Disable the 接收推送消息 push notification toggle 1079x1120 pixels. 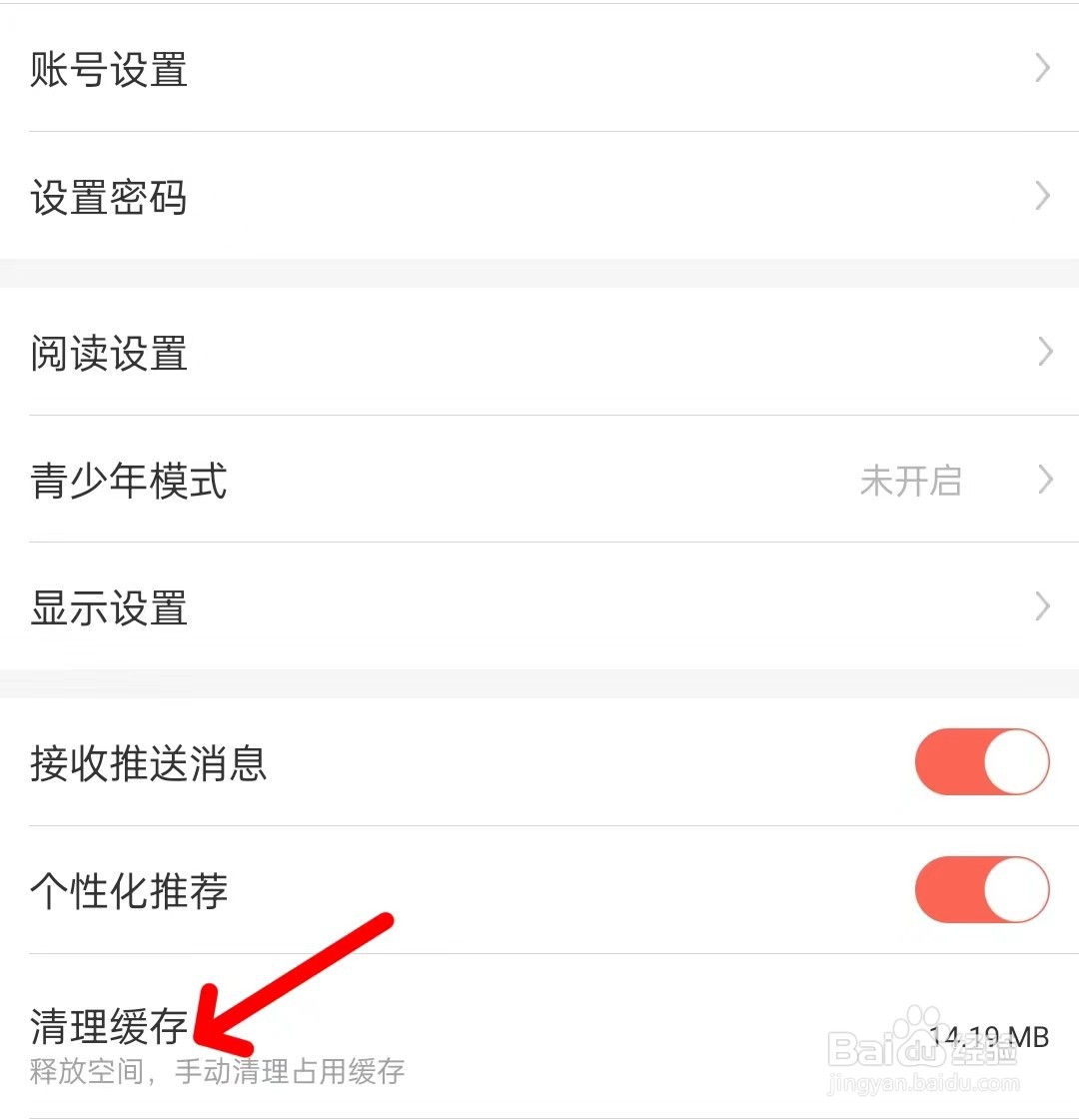tap(982, 761)
